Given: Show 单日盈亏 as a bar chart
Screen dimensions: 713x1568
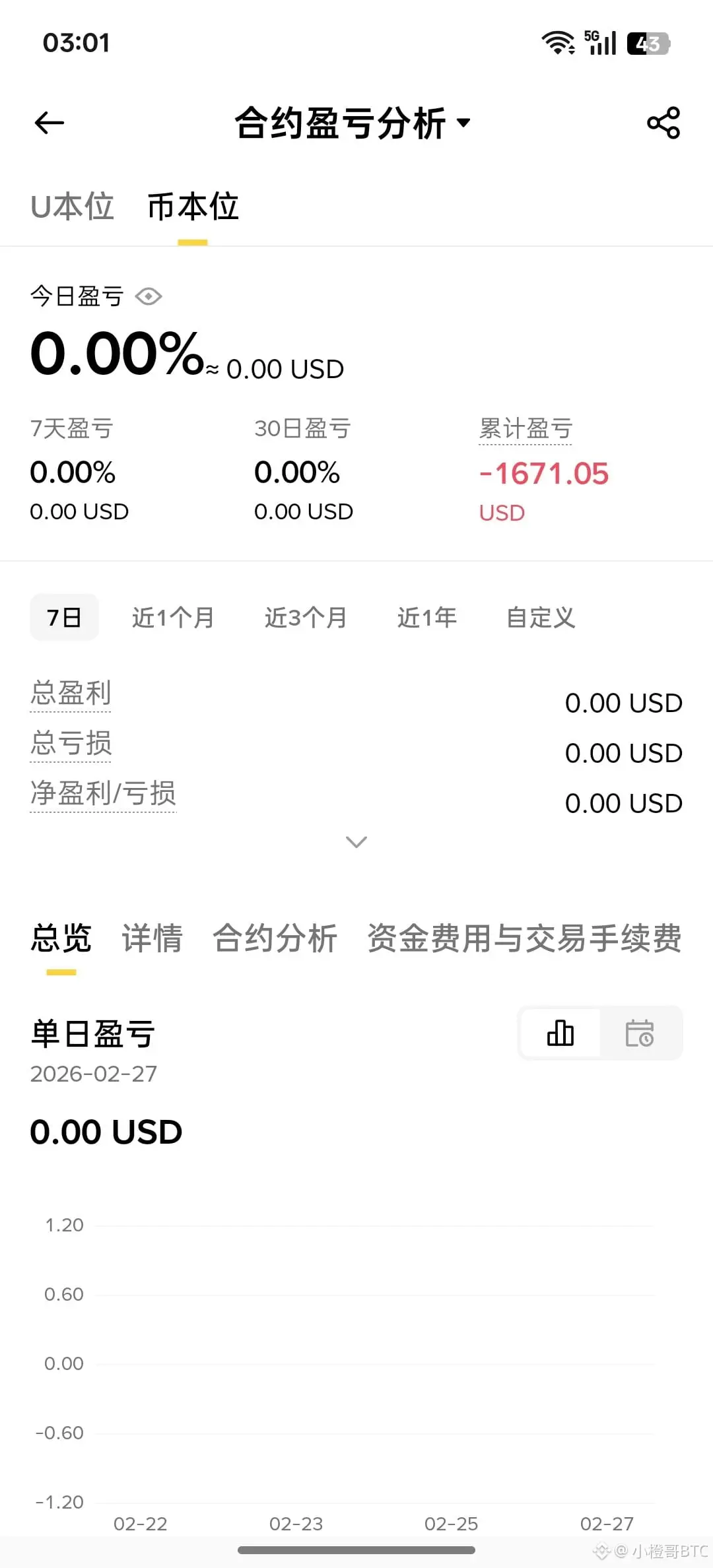Looking at the screenshot, I should pos(560,1033).
